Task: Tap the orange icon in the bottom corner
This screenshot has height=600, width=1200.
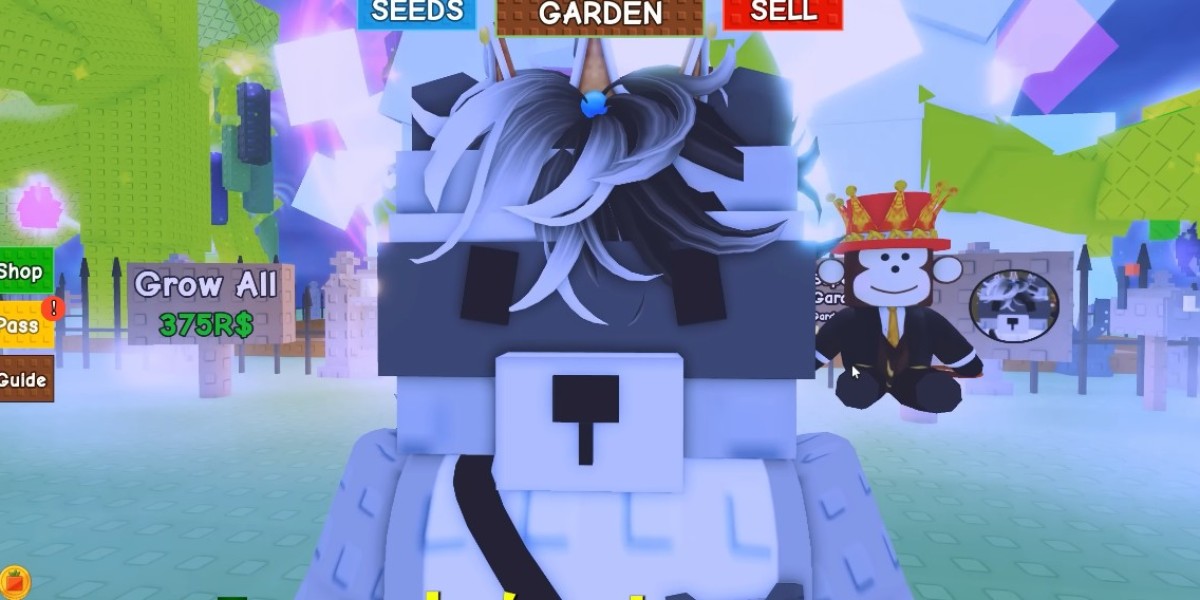Action: click(14, 581)
